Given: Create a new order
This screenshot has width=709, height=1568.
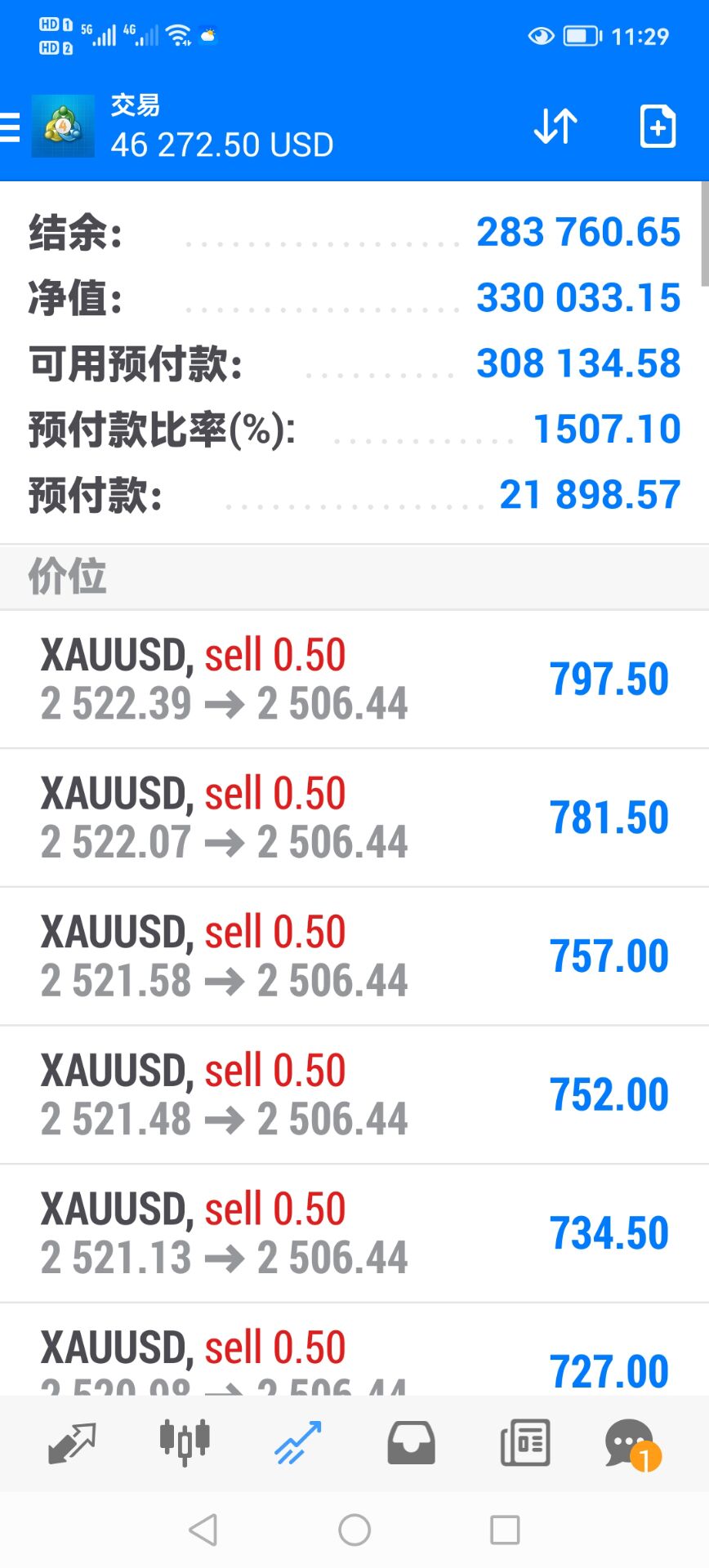Looking at the screenshot, I should pyautogui.click(x=657, y=127).
